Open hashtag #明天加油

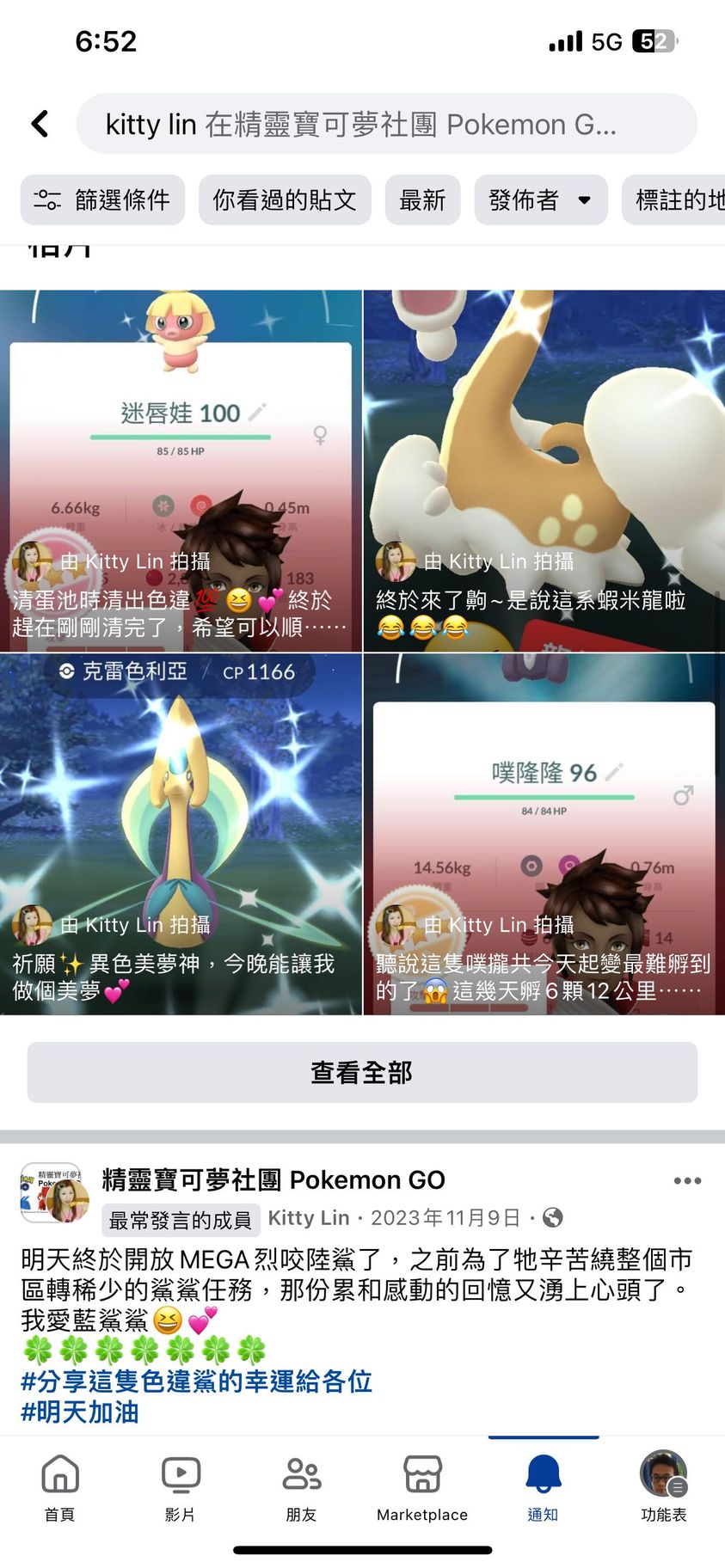tap(80, 1412)
